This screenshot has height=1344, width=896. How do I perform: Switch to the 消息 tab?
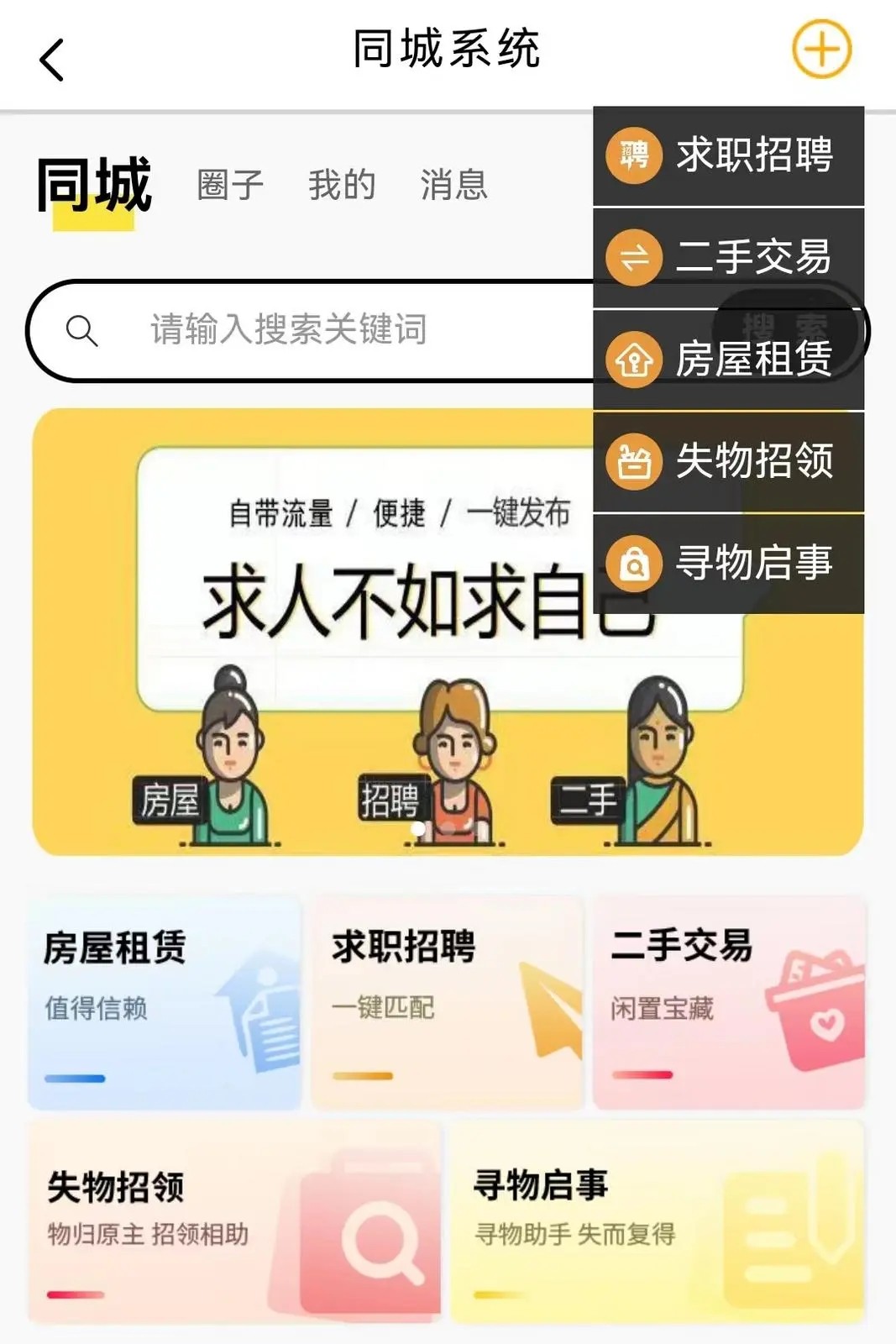tap(453, 185)
